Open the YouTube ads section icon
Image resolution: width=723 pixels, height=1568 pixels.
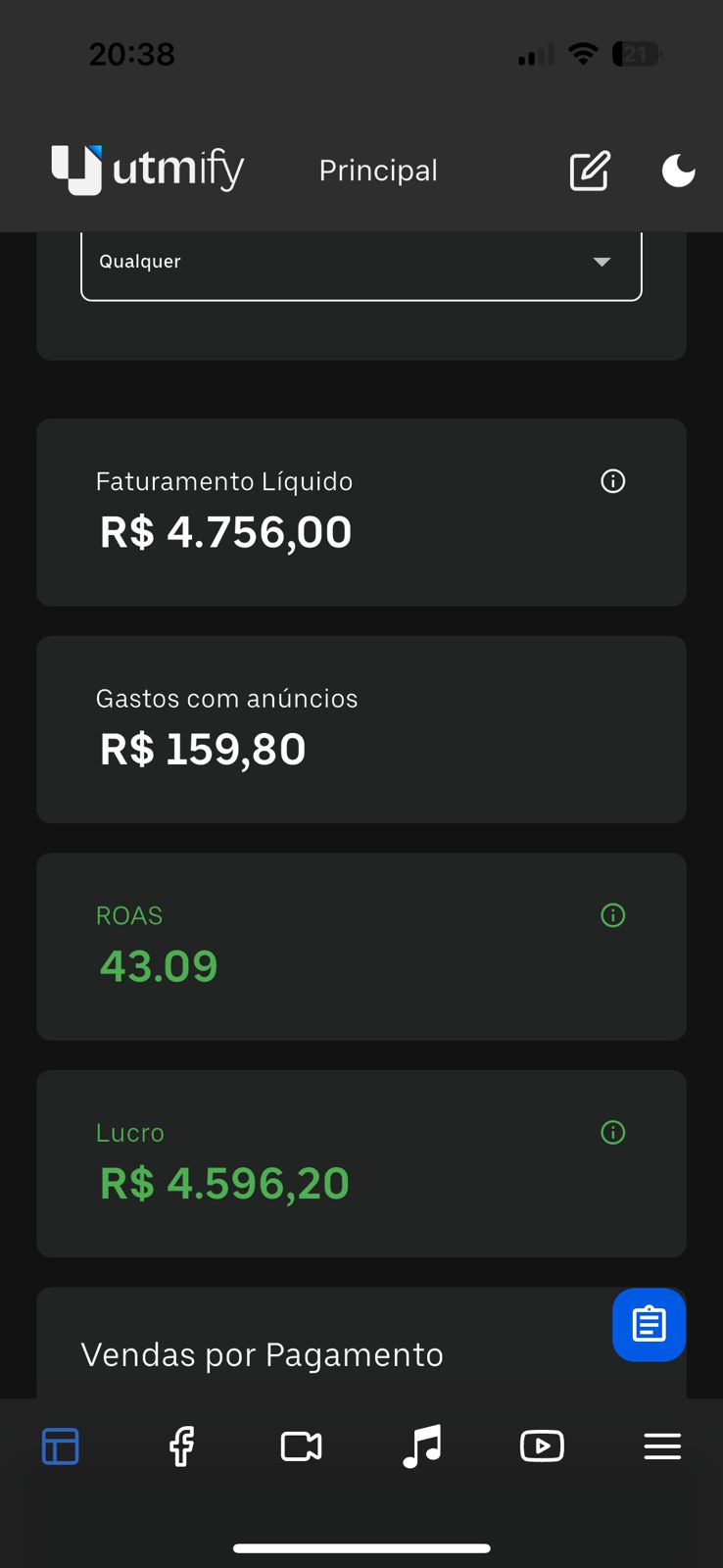tap(542, 1445)
